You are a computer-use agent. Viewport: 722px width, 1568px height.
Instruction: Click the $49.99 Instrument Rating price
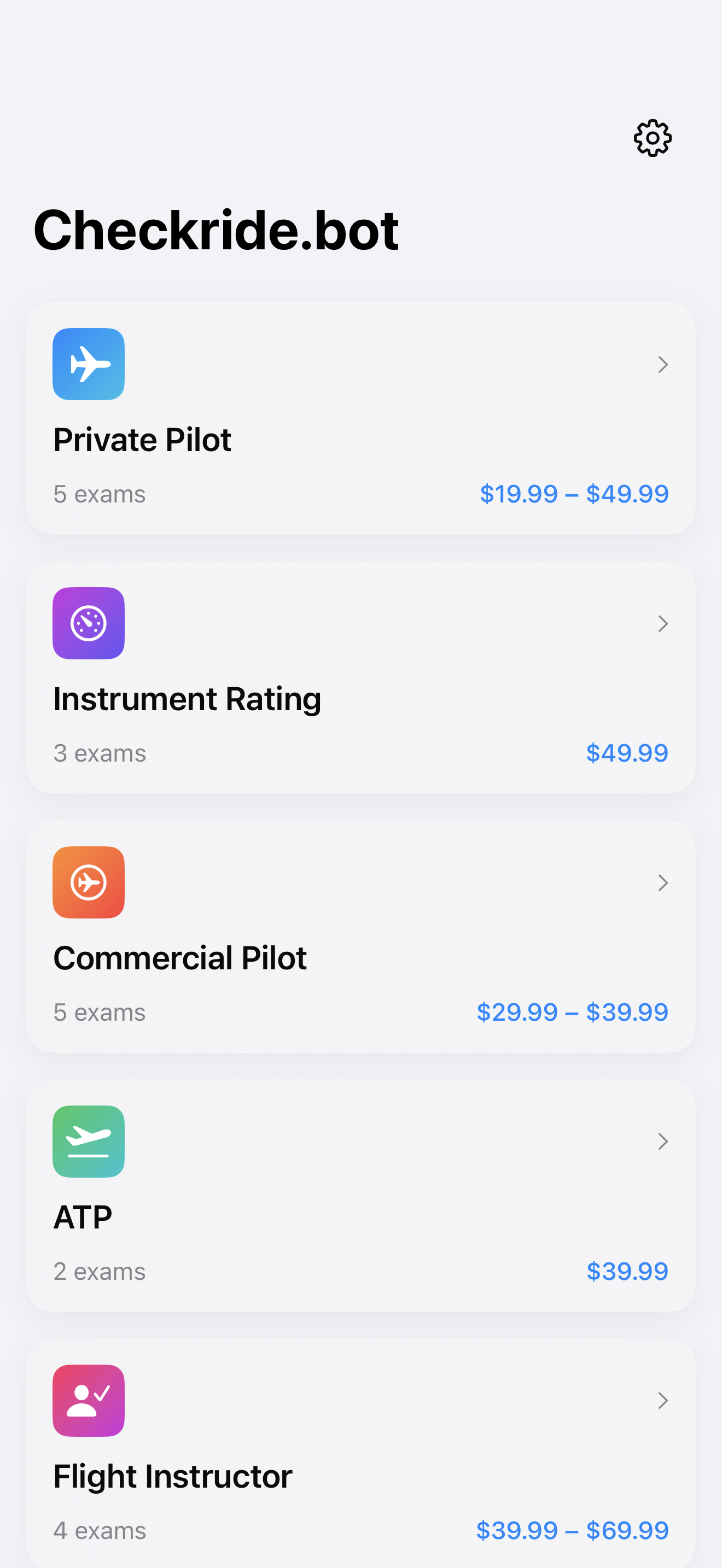click(x=627, y=753)
